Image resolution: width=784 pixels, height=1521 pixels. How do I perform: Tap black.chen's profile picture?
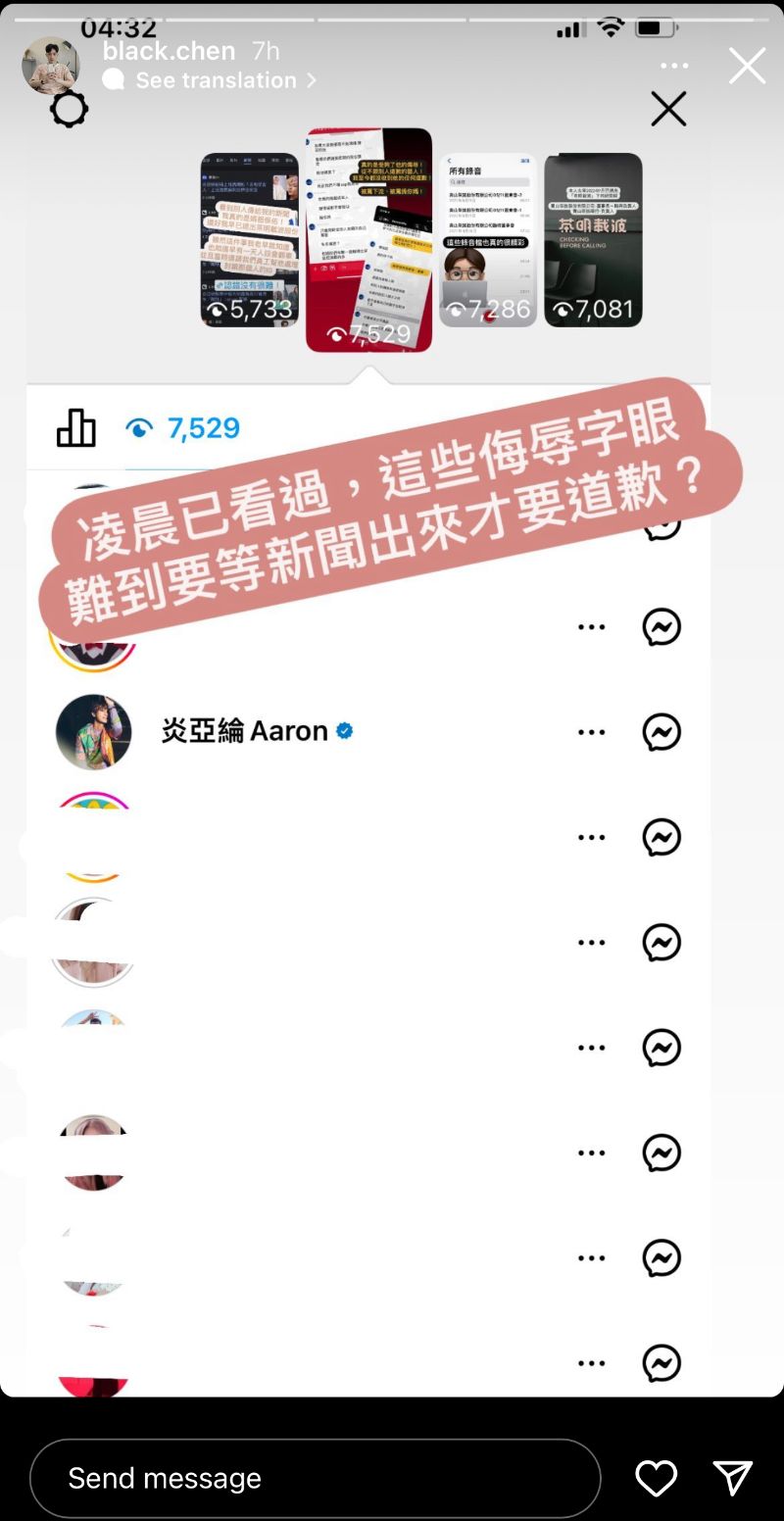[51, 66]
